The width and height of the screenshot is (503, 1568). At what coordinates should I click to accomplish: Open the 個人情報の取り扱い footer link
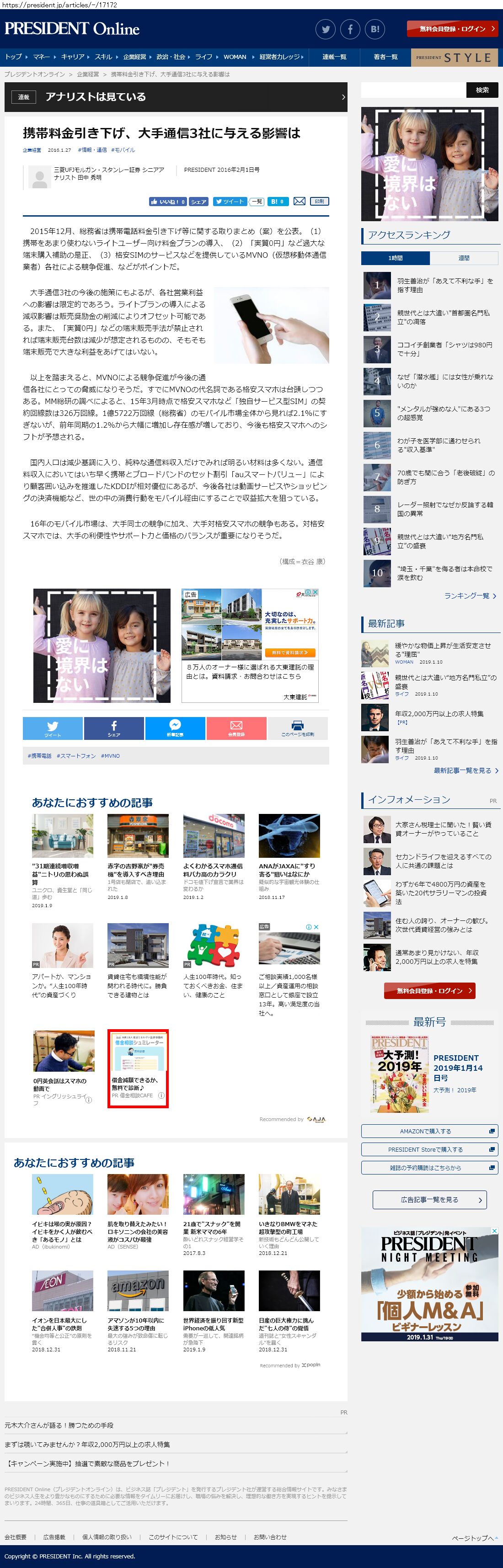coord(107,1537)
